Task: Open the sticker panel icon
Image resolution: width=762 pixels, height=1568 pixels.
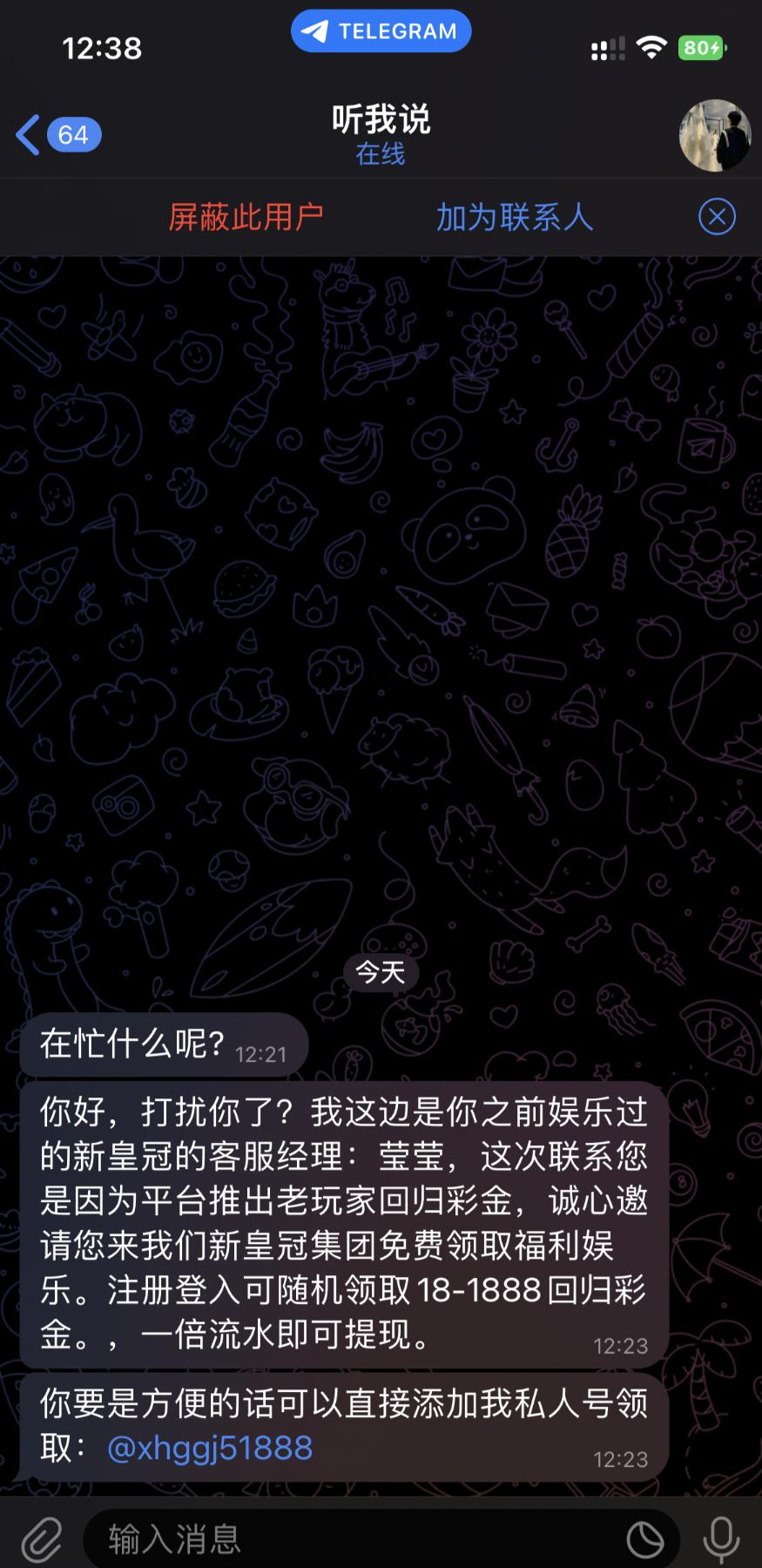Action: (645, 1539)
